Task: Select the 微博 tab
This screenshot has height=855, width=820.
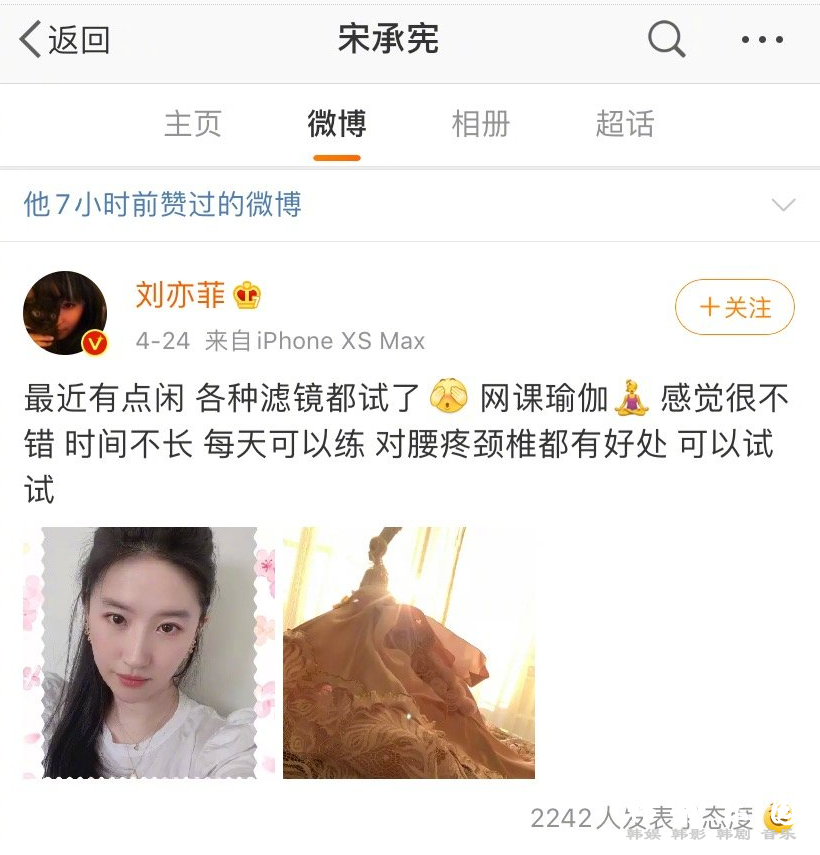Action: pos(337,124)
